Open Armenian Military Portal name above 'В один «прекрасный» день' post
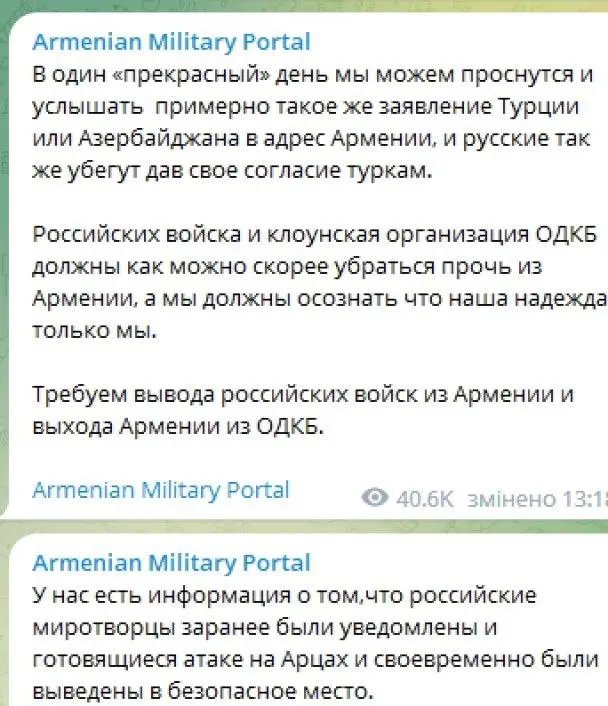608x706 pixels. point(171,42)
